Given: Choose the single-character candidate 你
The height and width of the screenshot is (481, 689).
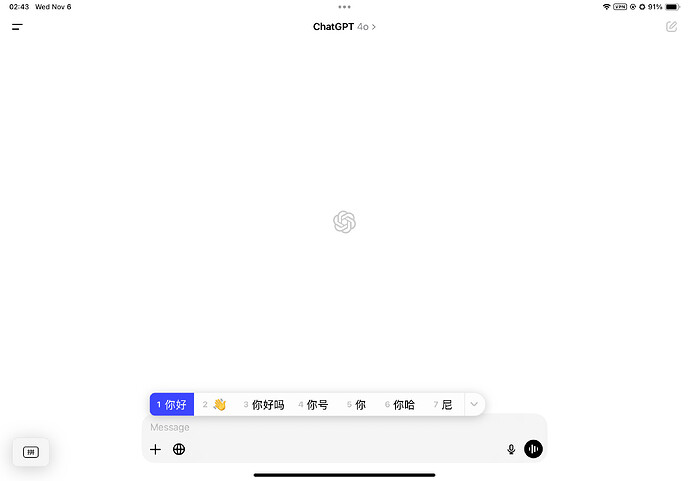Looking at the screenshot, I should [358, 405].
